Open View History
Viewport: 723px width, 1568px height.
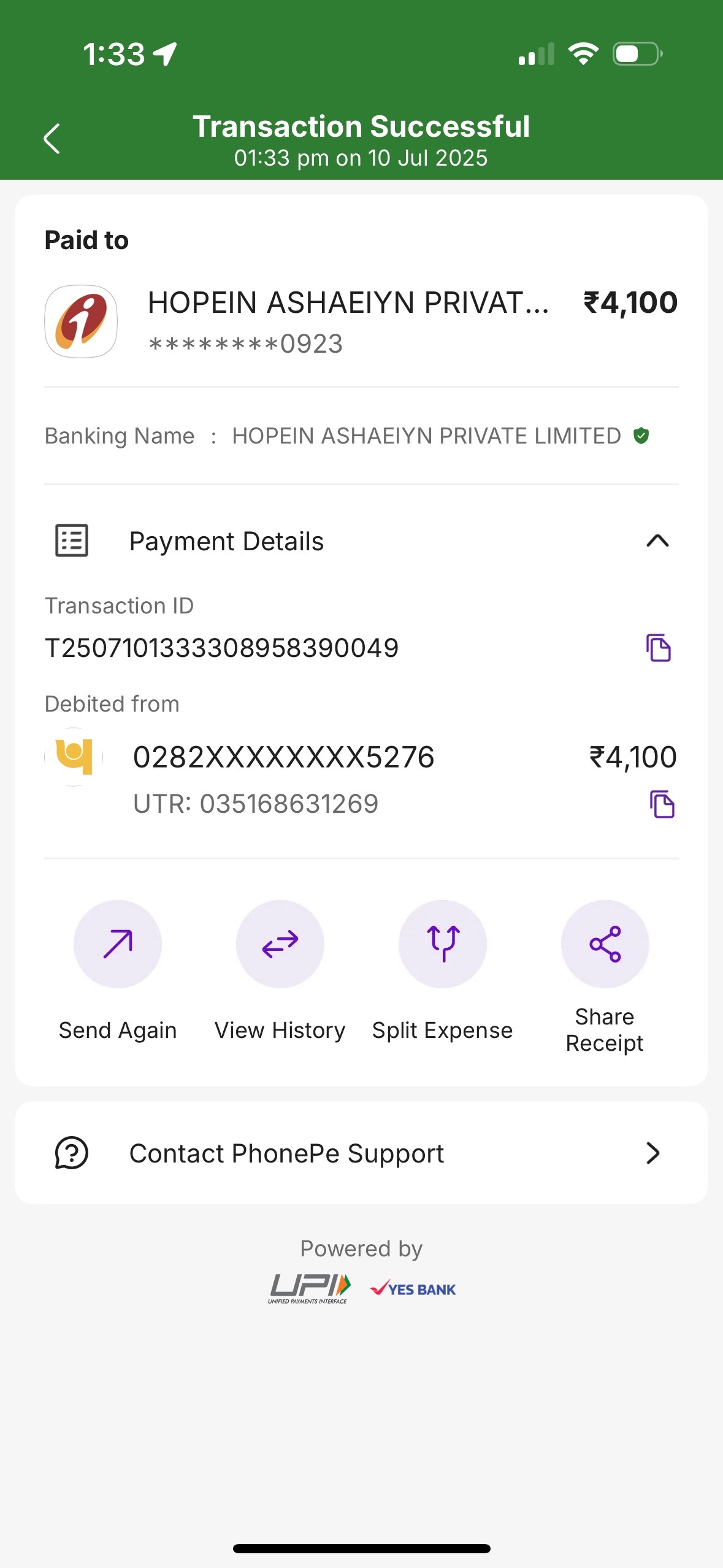280,971
